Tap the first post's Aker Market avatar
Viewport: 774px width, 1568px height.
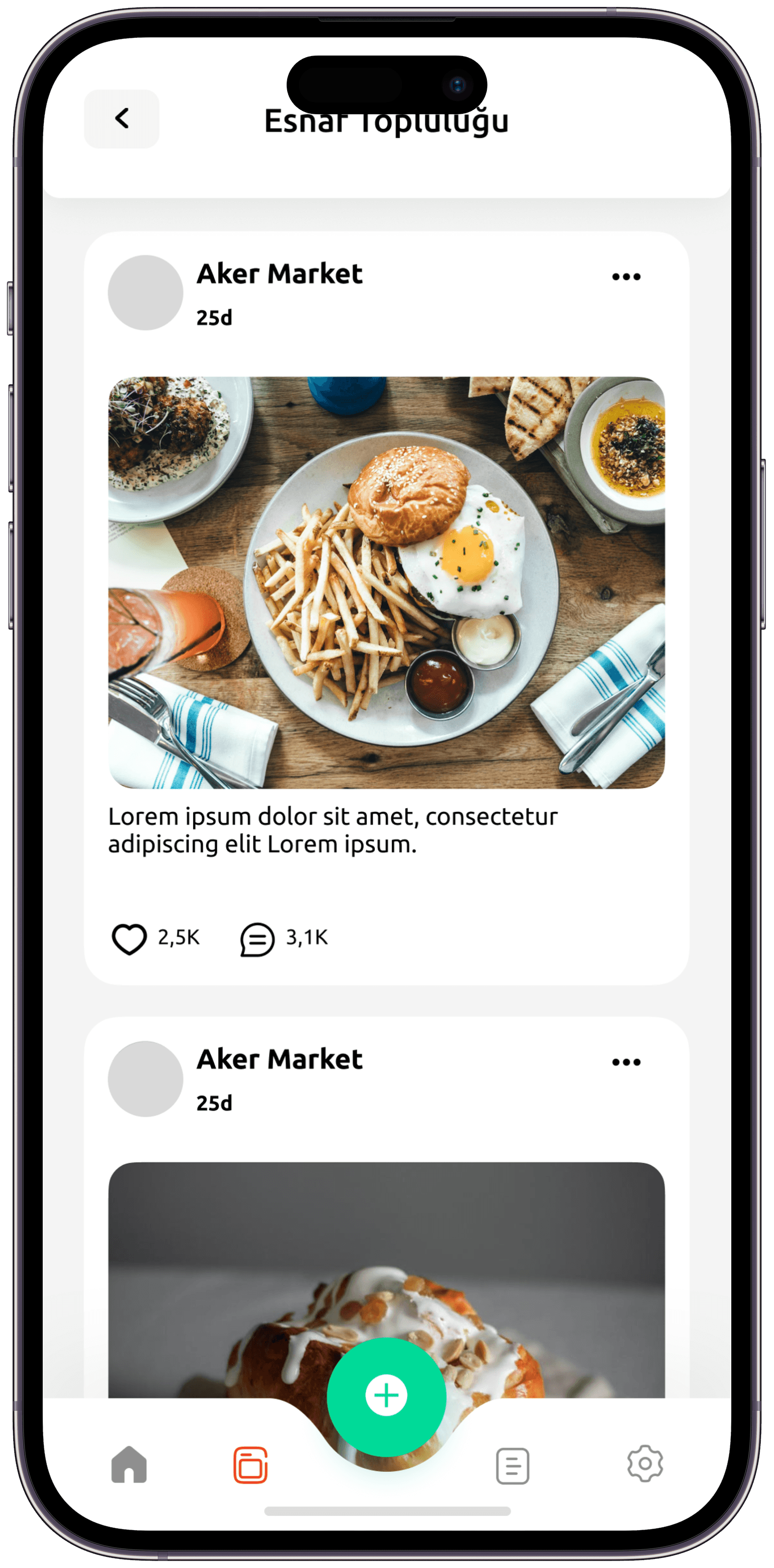145,293
